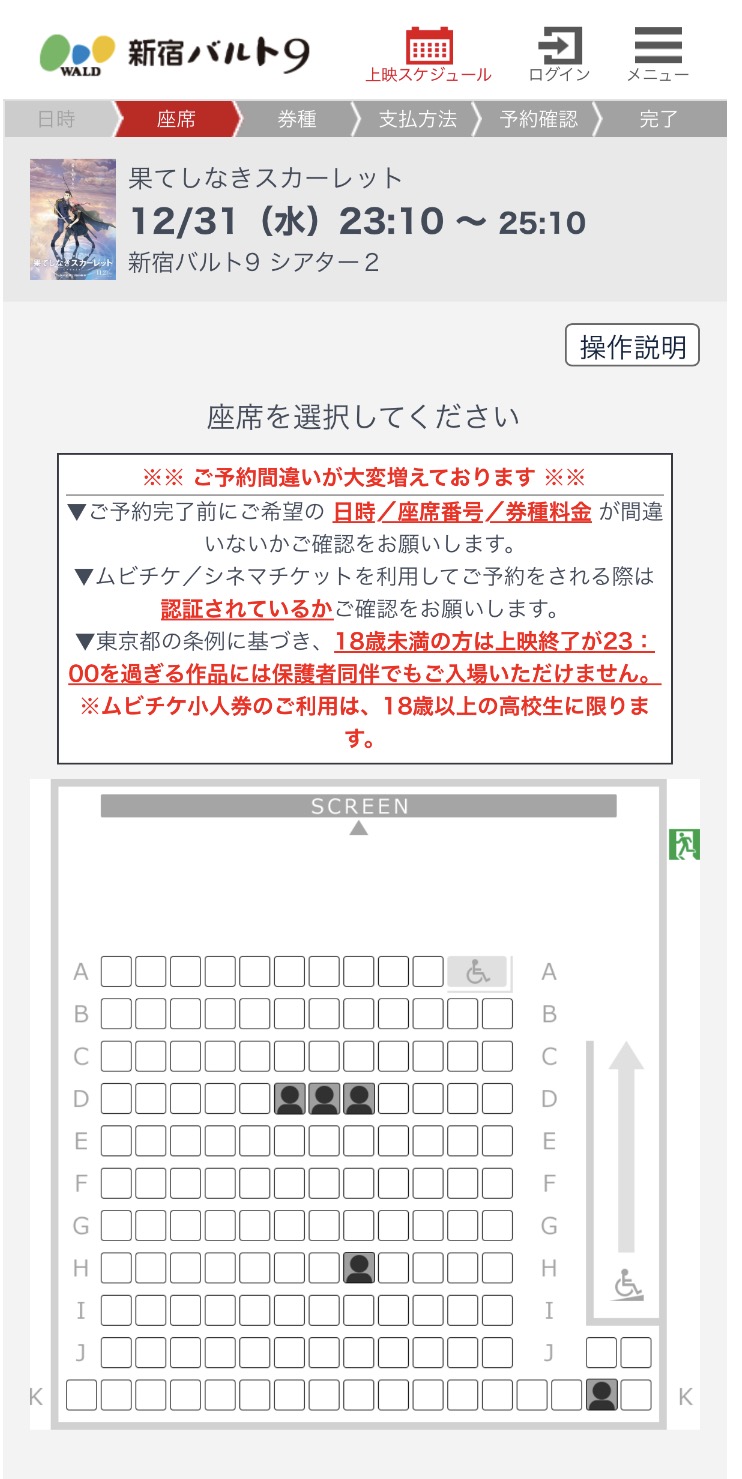Select the first seat in row A

pyautogui.click(x=116, y=971)
